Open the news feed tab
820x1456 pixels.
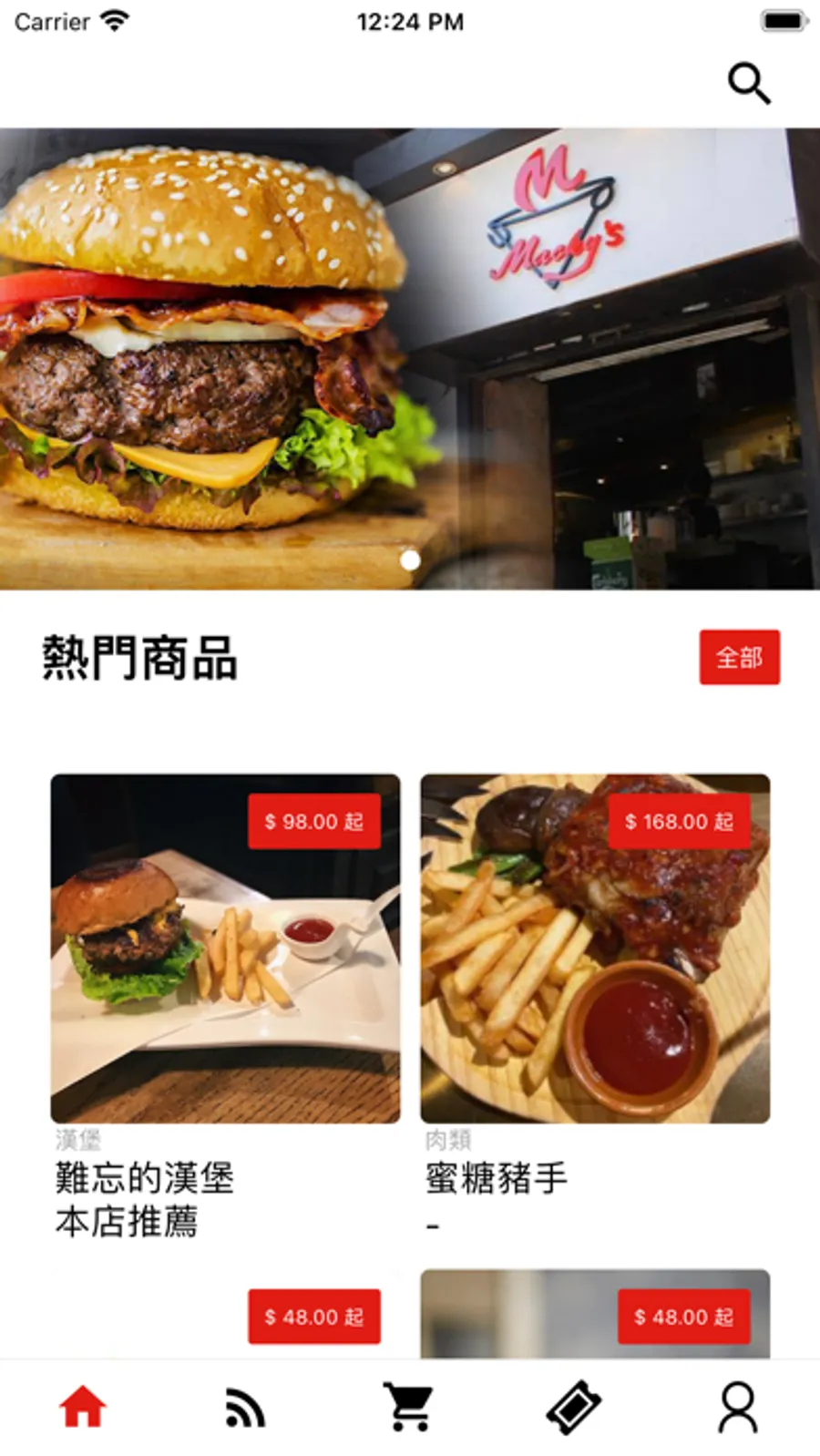click(x=245, y=1407)
